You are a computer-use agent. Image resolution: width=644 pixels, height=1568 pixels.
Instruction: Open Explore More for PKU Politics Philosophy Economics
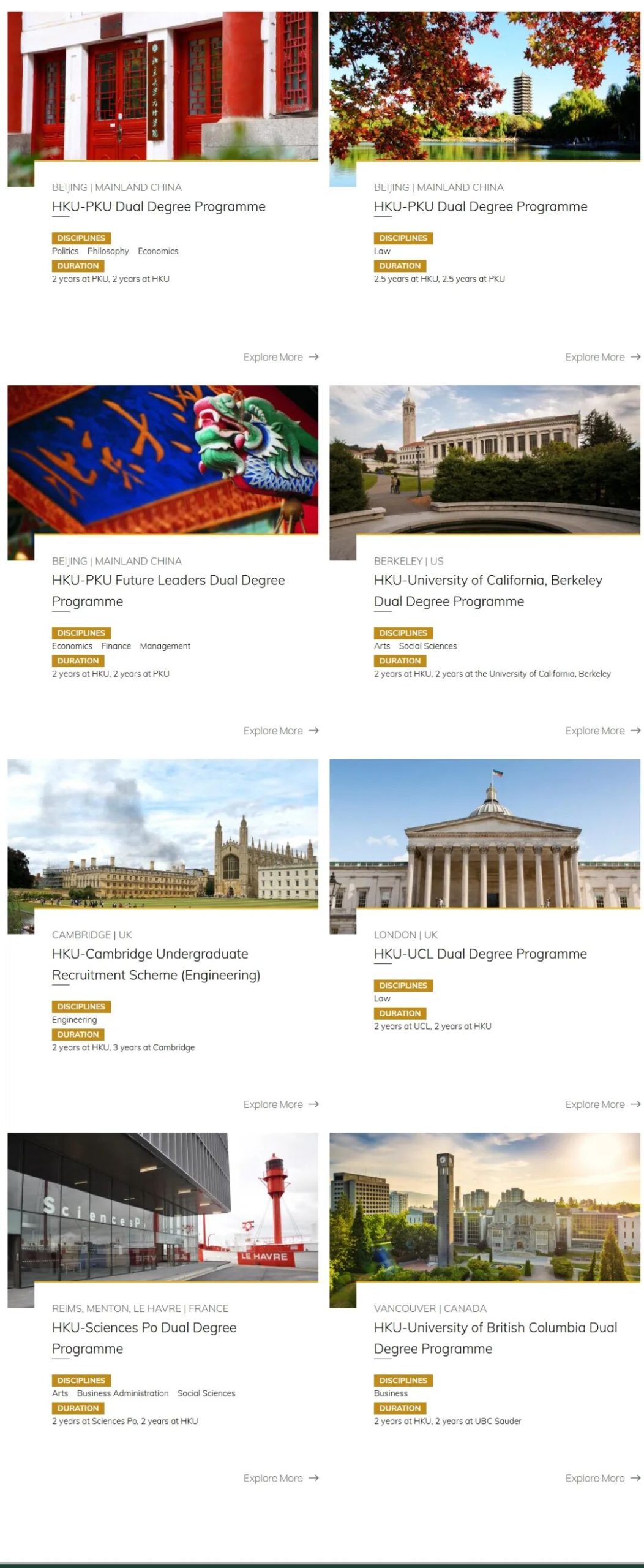(x=280, y=357)
